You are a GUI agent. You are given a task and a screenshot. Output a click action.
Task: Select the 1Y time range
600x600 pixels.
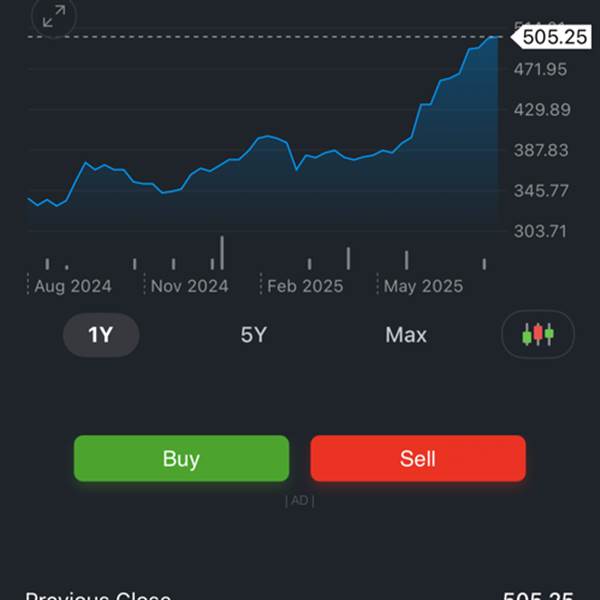click(101, 335)
